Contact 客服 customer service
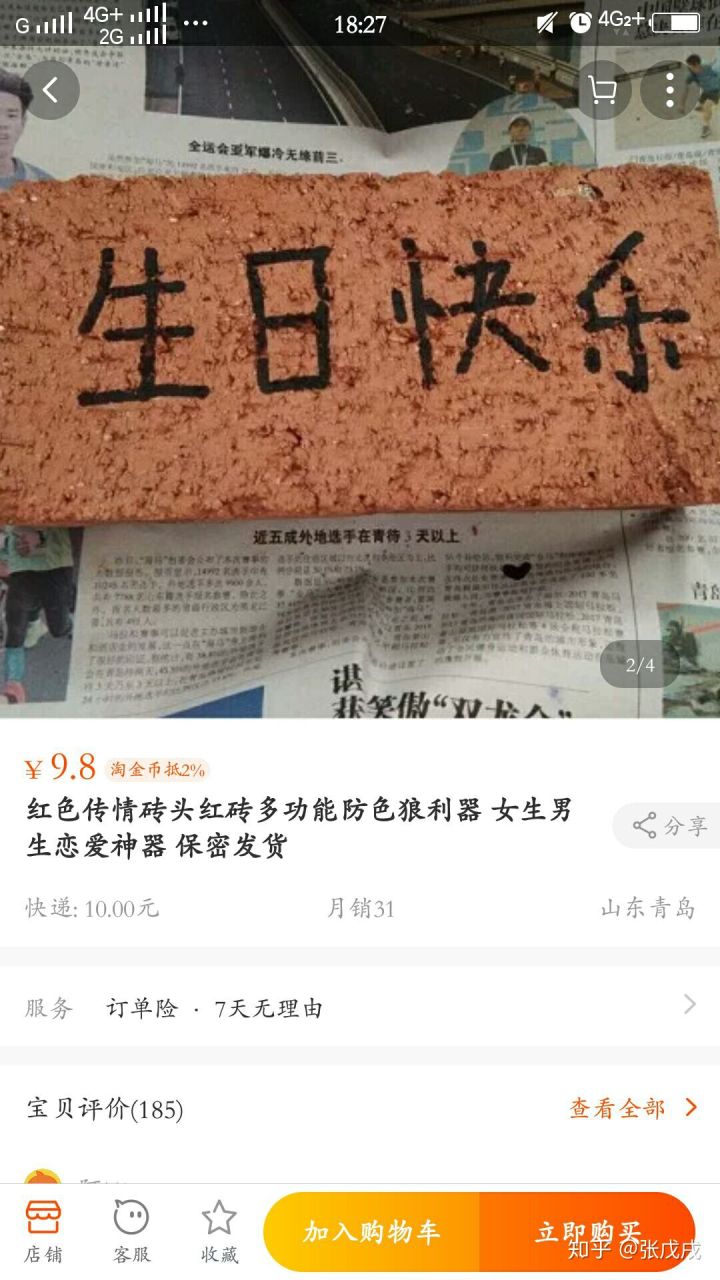 (131, 1232)
